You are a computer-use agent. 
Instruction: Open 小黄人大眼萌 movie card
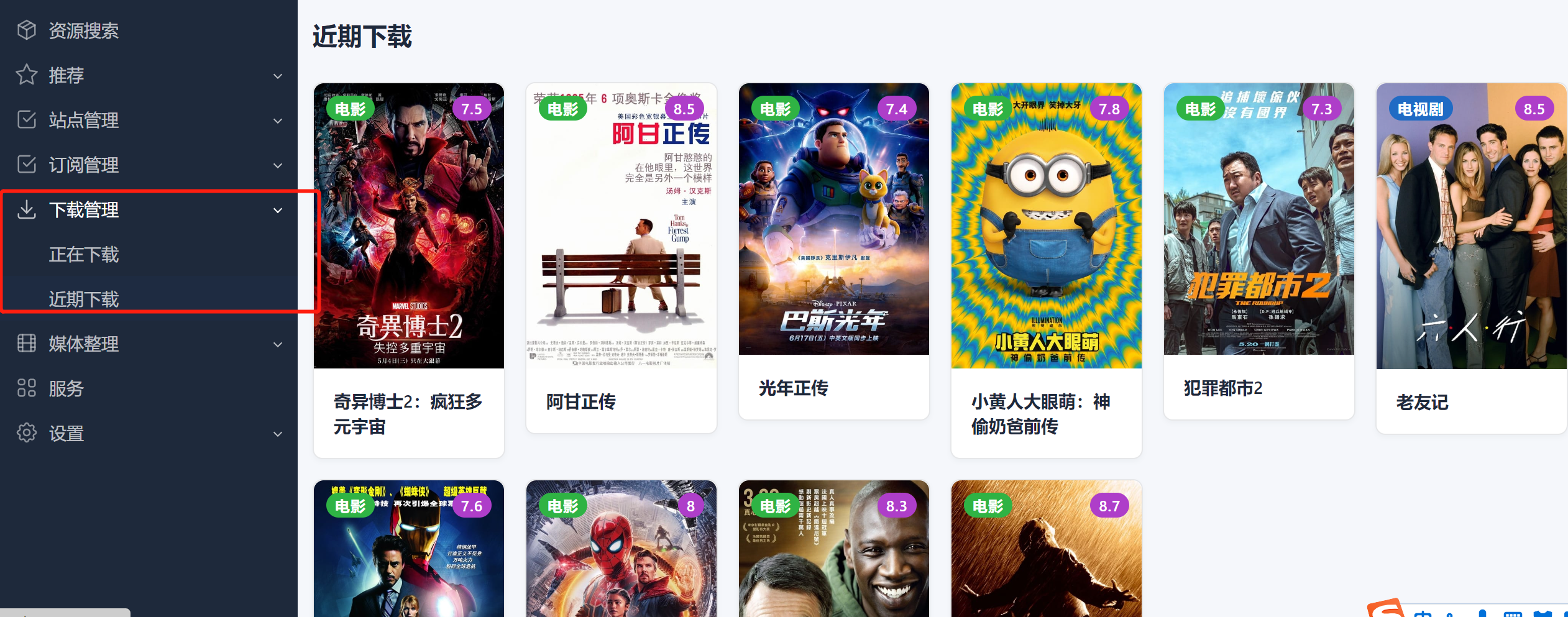click(x=1046, y=249)
